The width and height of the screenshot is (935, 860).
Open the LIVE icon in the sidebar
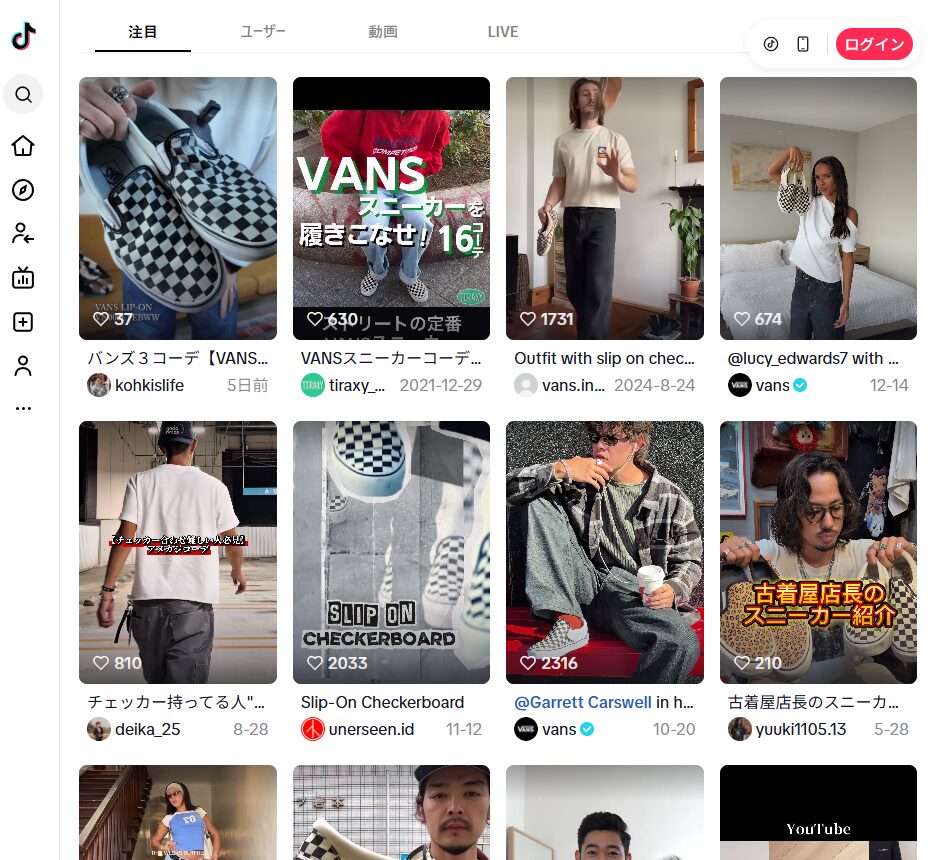click(23, 278)
